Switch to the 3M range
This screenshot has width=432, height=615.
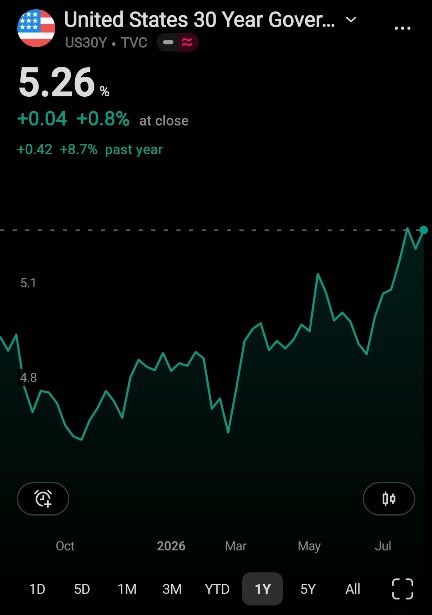172,589
